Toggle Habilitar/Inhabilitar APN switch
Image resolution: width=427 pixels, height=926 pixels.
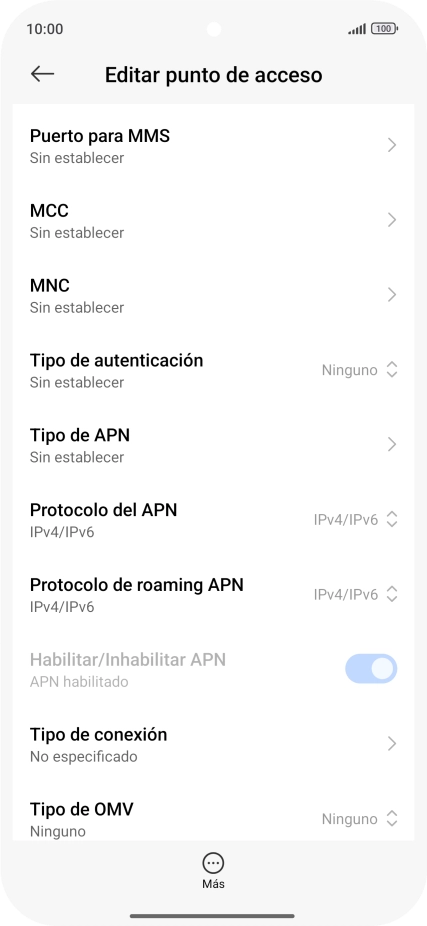click(x=371, y=669)
